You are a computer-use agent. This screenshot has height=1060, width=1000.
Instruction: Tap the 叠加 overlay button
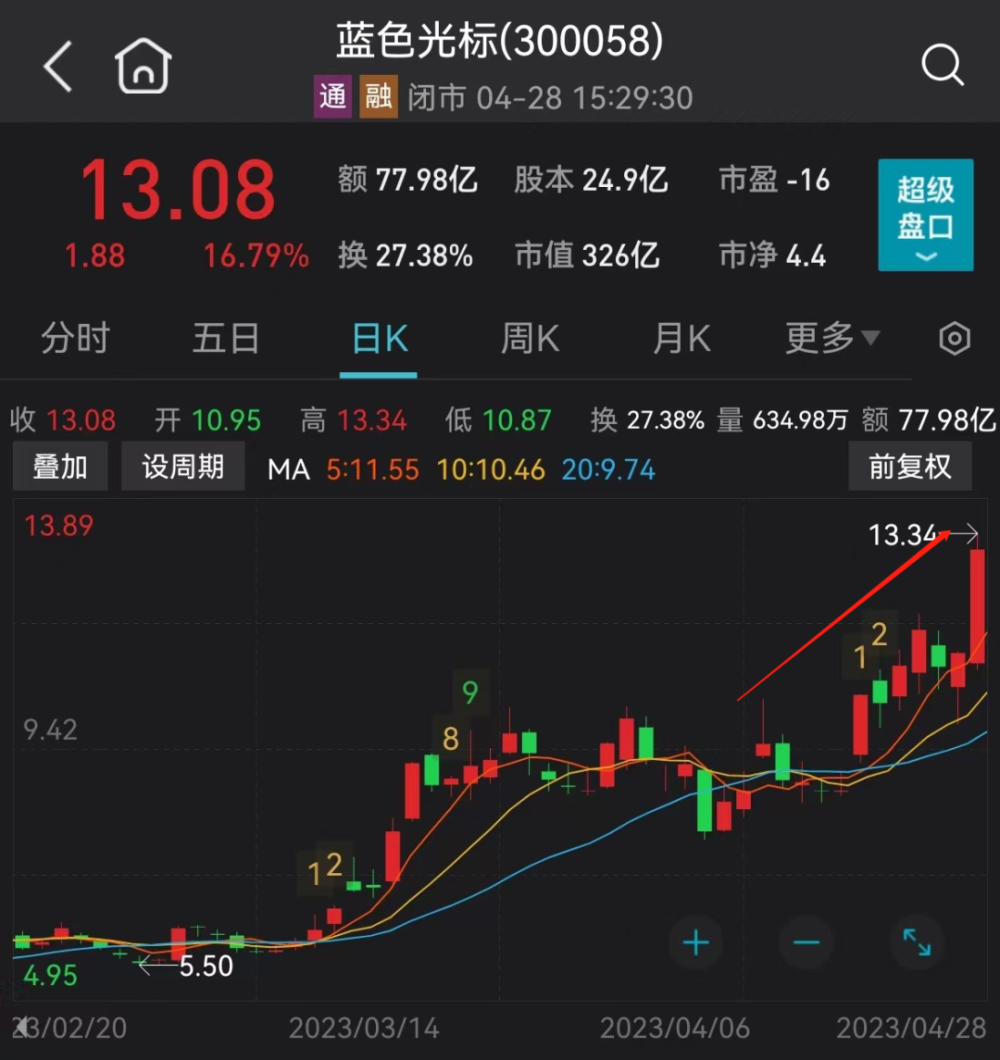tap(60, 467)
